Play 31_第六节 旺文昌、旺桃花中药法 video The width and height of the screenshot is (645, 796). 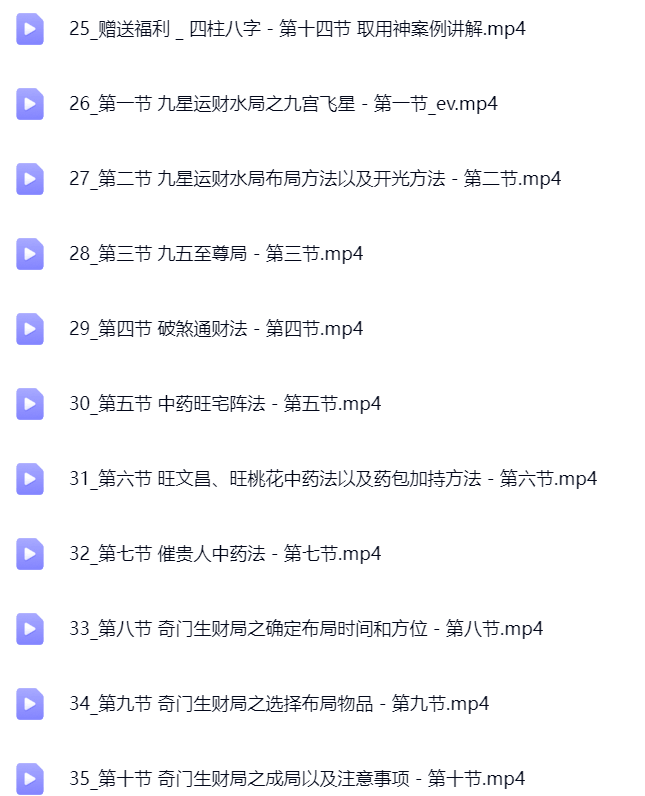pyautogui.click(x=333, y=479)
